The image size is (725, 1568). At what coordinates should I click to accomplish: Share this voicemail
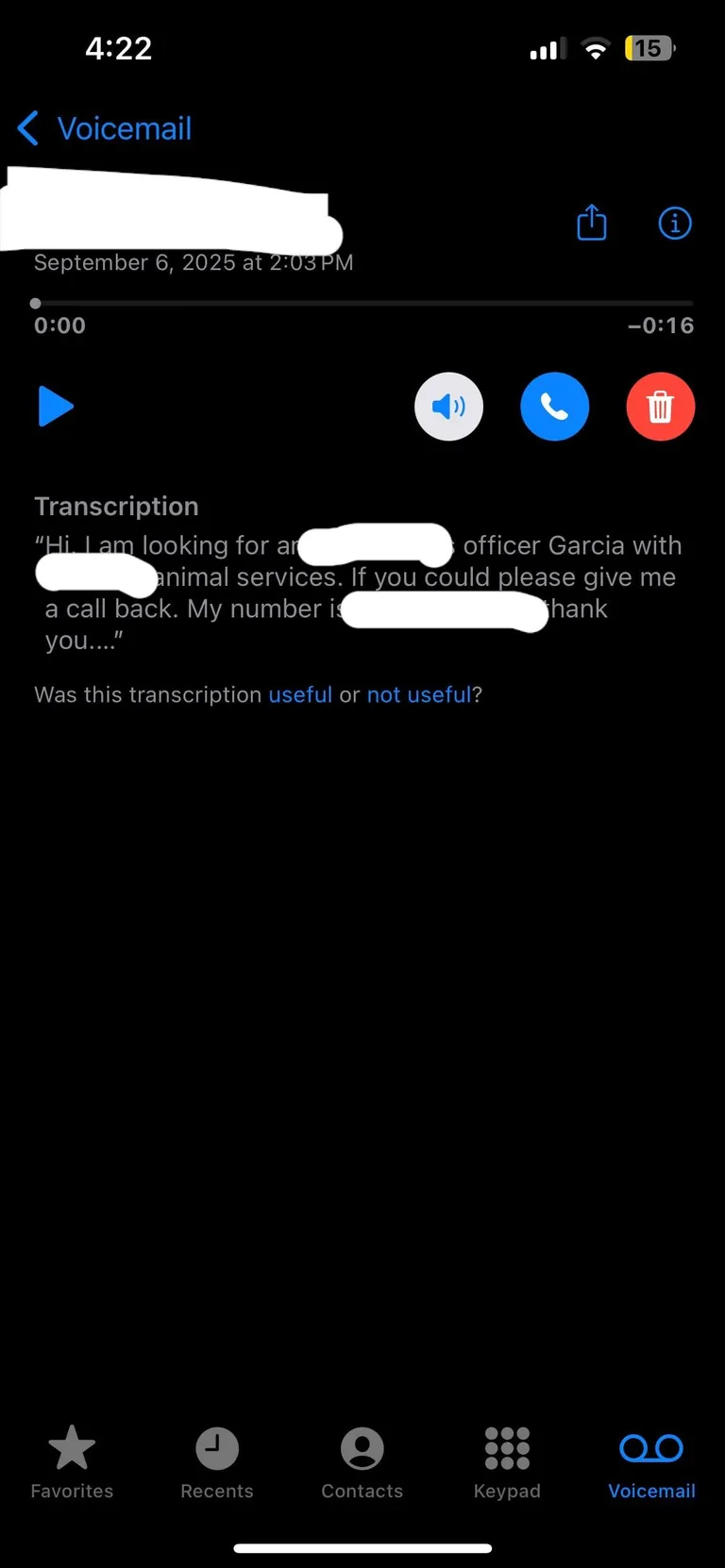[592, 223]
